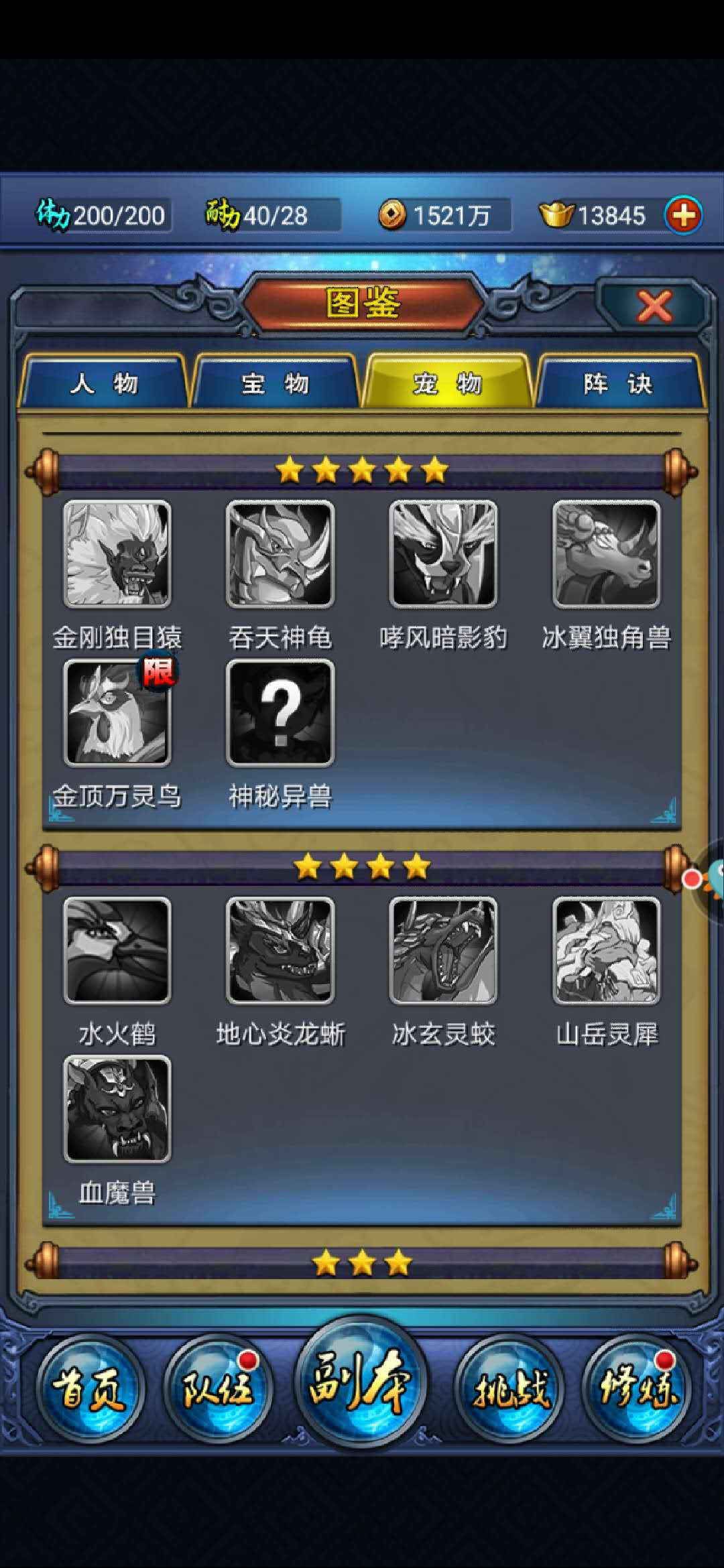The height and width of the screenshot is (1568, 724).
Task: Open the 挑战 challenge section
Action: (509, 1388)
